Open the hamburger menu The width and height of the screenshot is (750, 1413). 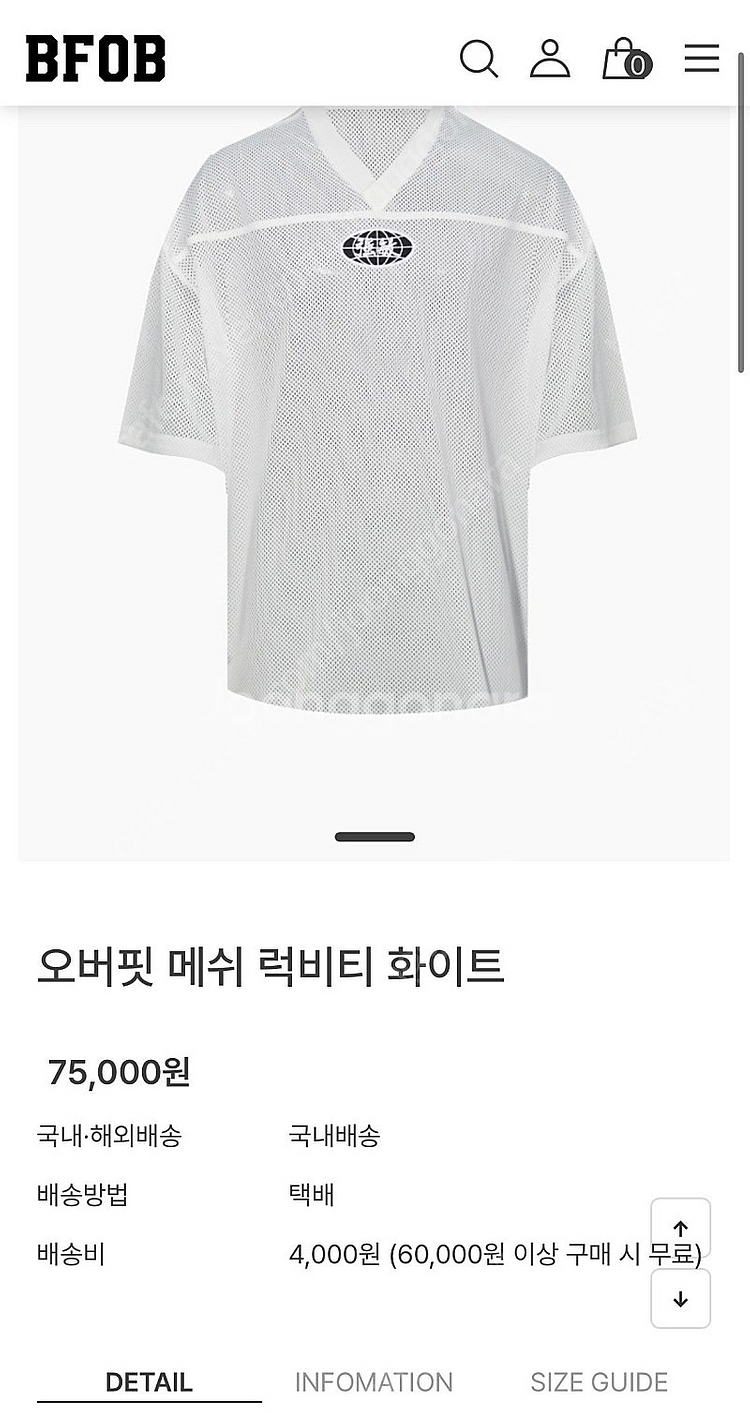pos(702,58)
